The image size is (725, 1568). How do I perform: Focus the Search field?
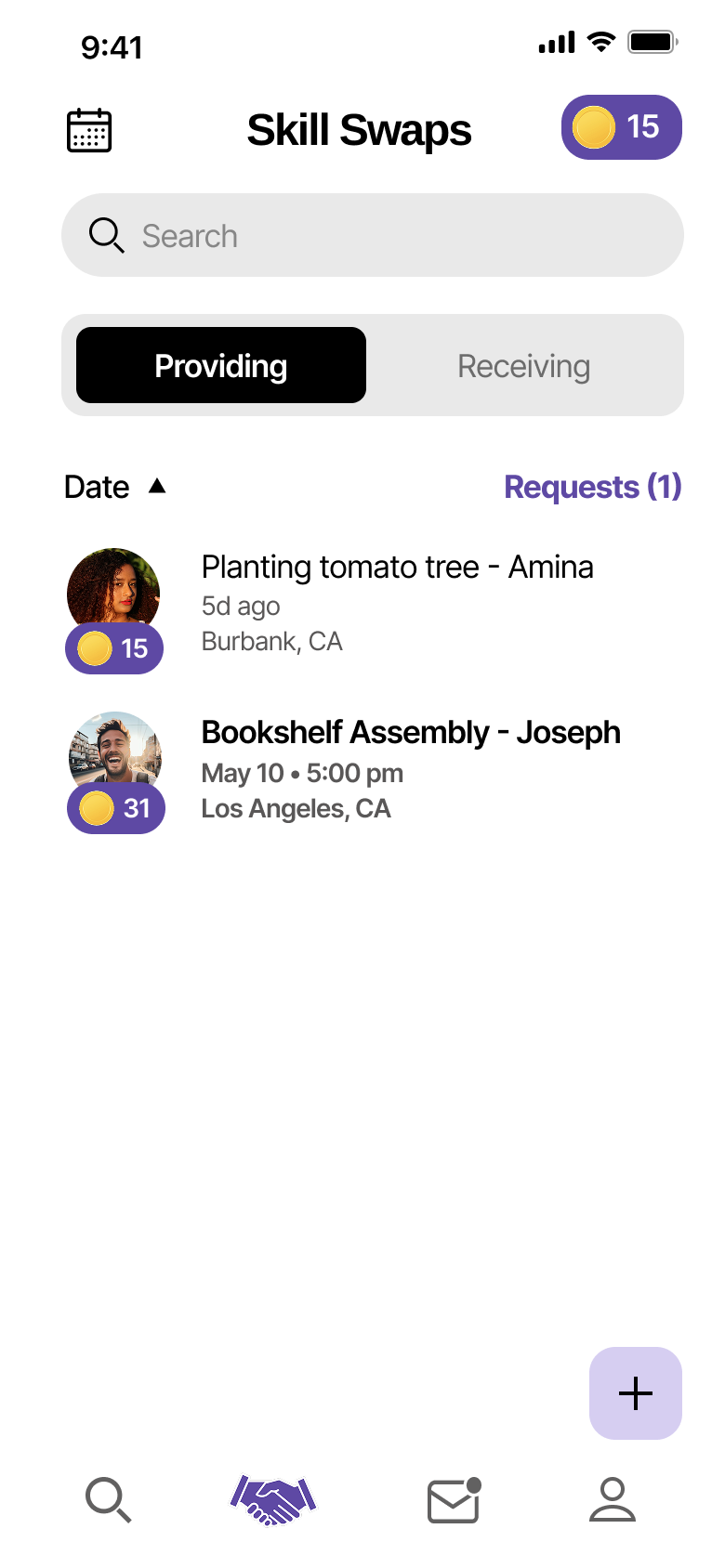pyautogui.click(x=372, y=236)
